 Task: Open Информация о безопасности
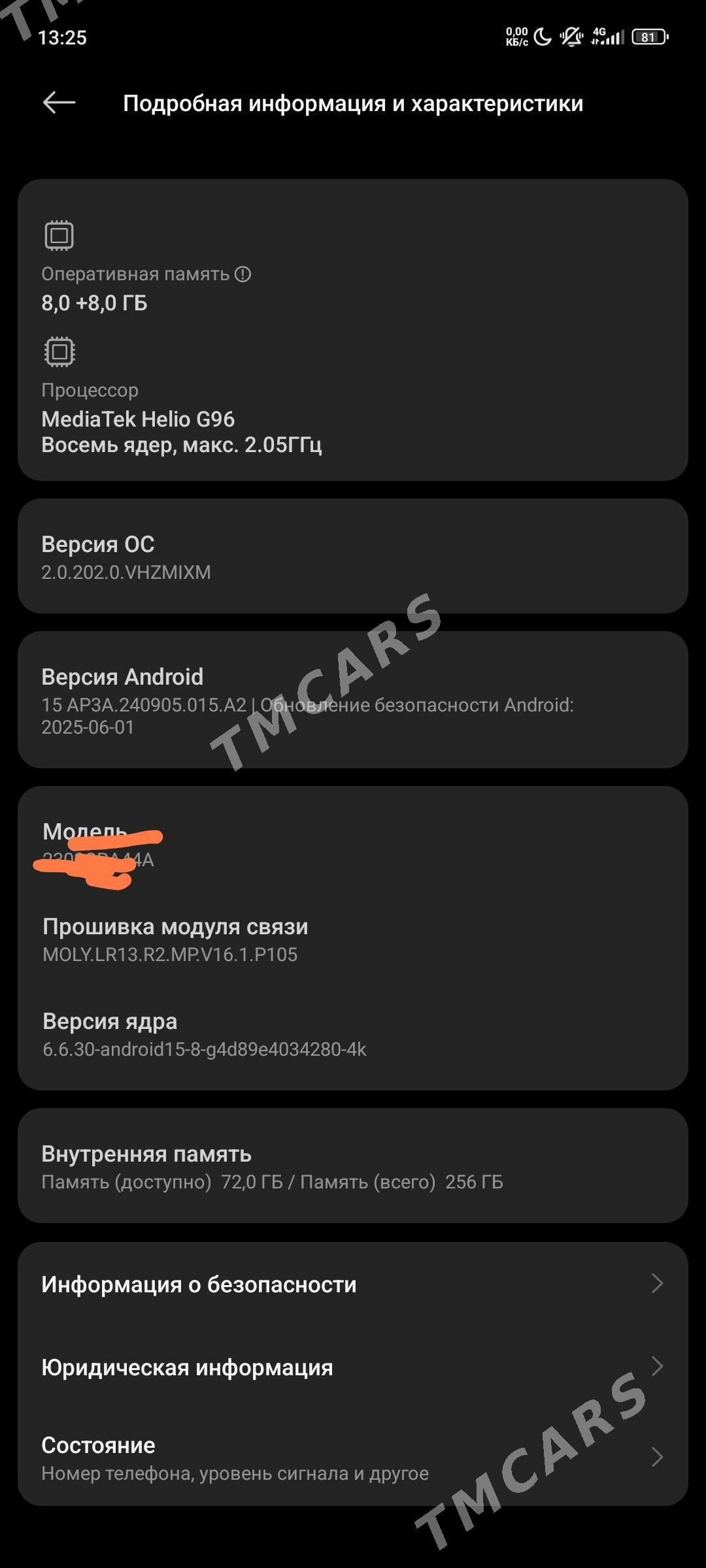click(353, 1284)
